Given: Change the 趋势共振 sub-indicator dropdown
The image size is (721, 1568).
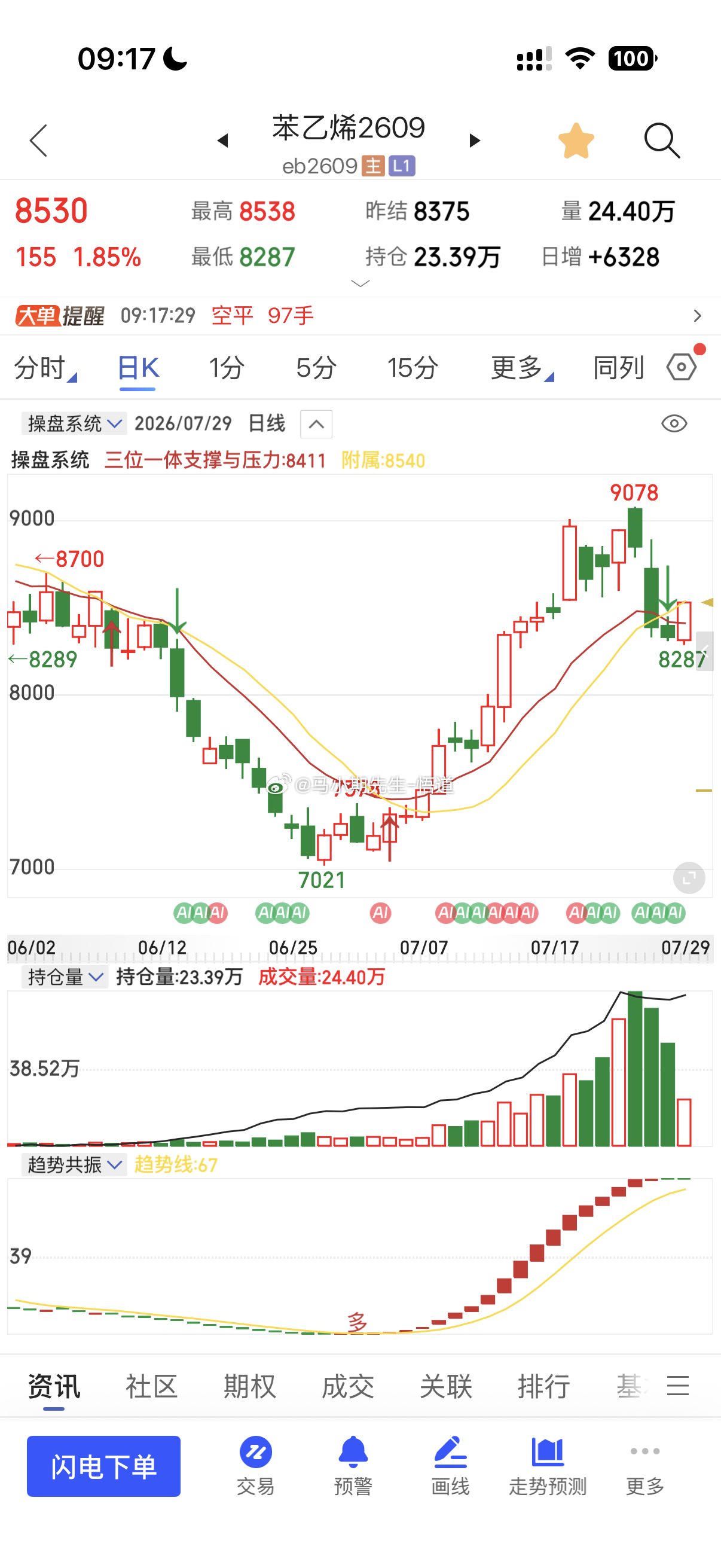Looking at the screenshot, I should pyautogui.click(x=74, y=1164).
